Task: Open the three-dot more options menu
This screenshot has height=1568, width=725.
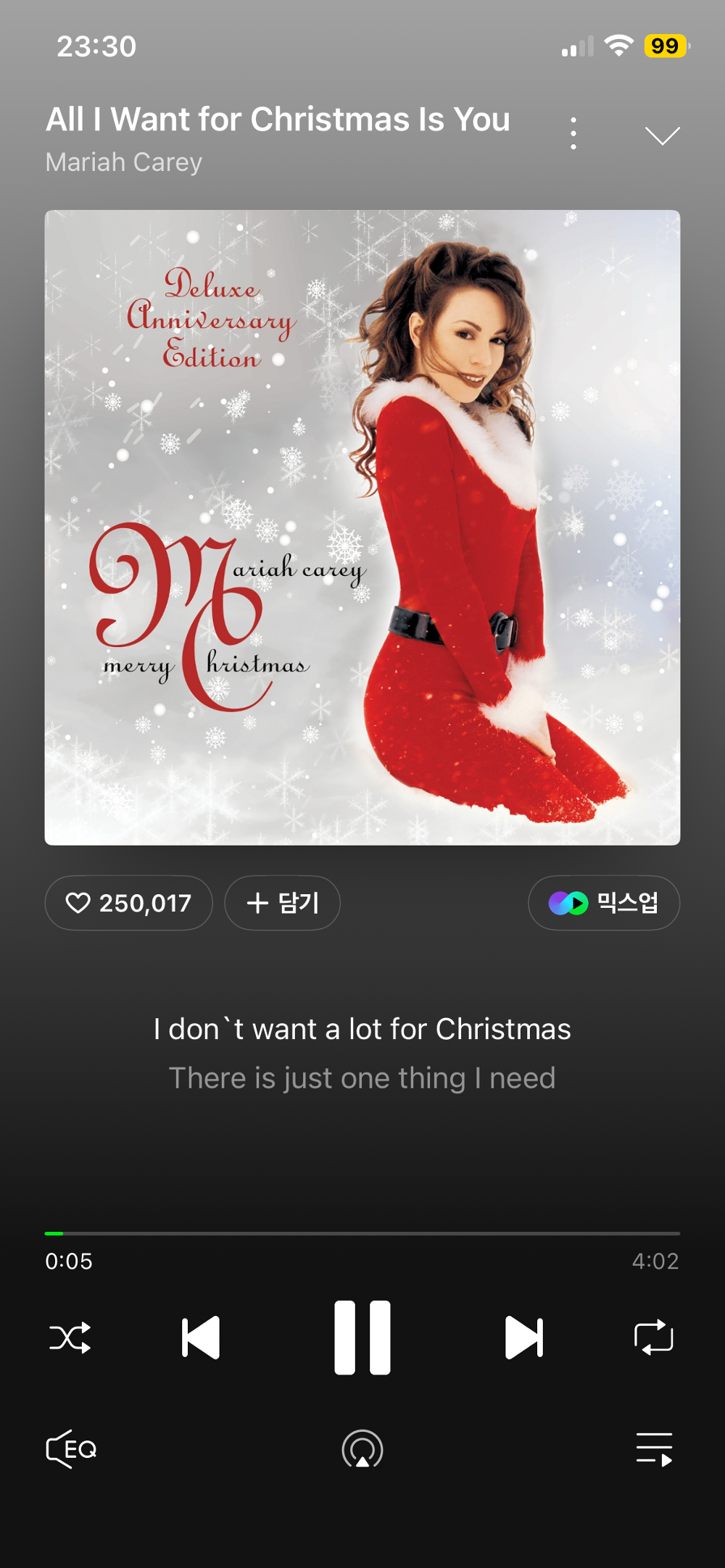Action: (x=573, y=134)
